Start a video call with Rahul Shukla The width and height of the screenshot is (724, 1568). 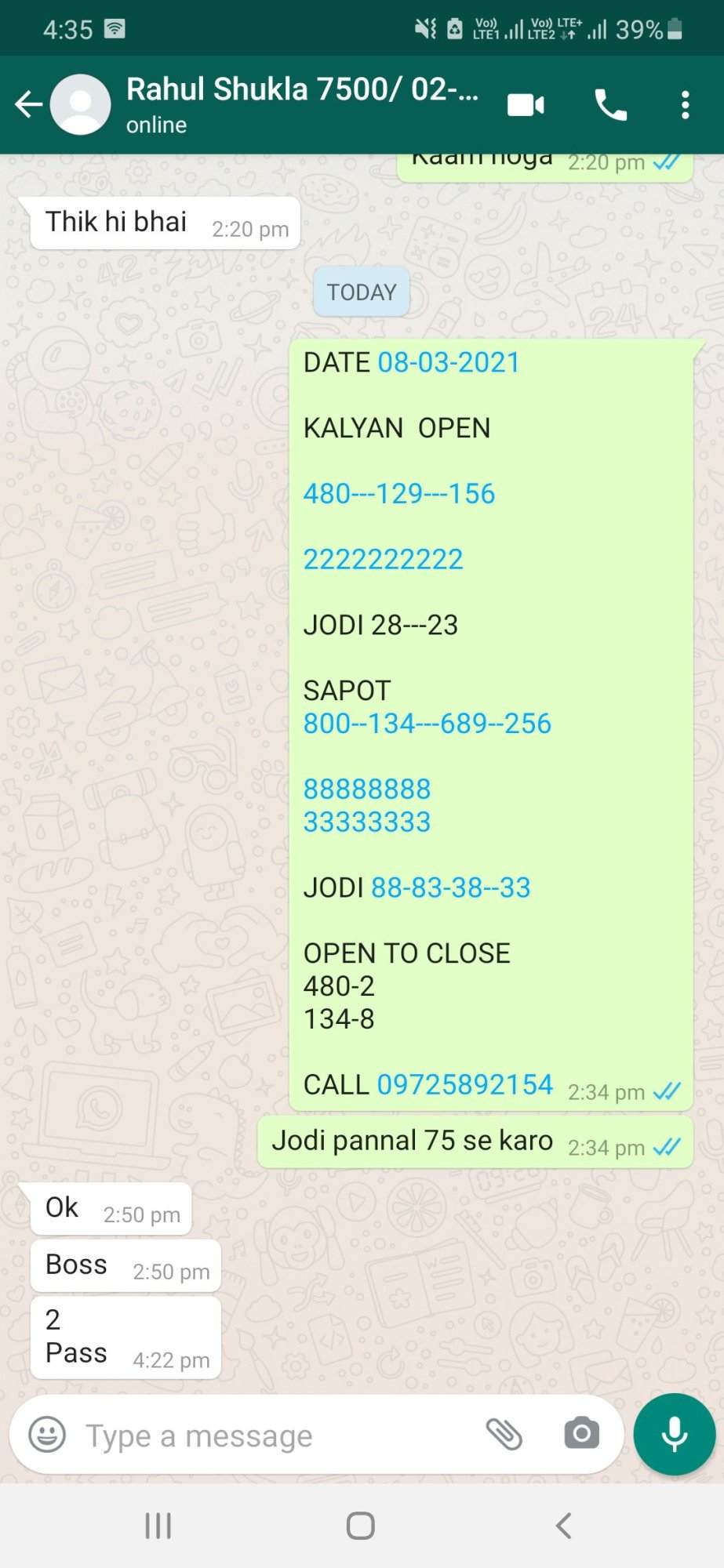click(x=526, y=105)
